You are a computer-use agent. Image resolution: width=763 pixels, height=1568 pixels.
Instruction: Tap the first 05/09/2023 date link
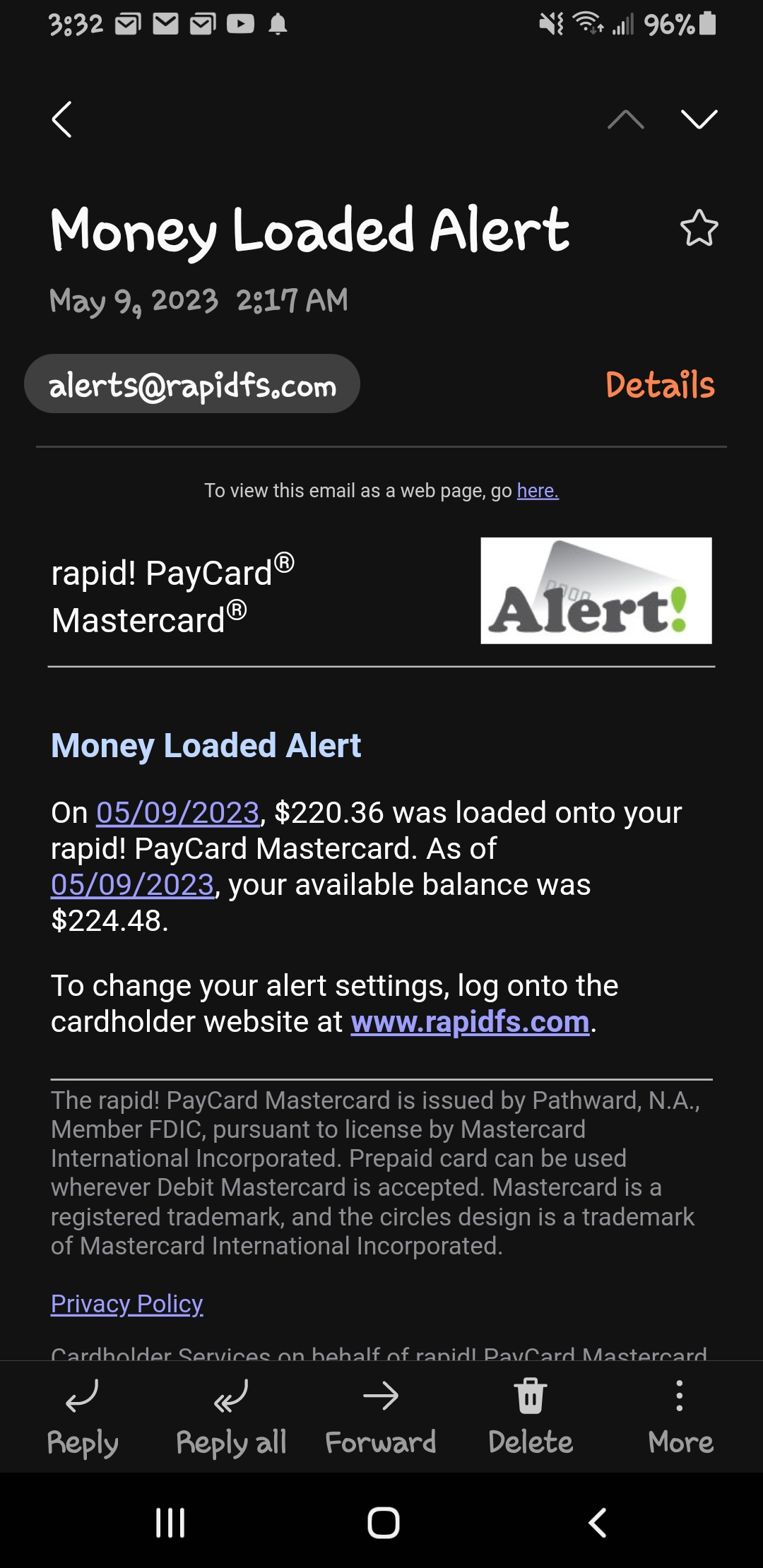[x=178, y=813]
